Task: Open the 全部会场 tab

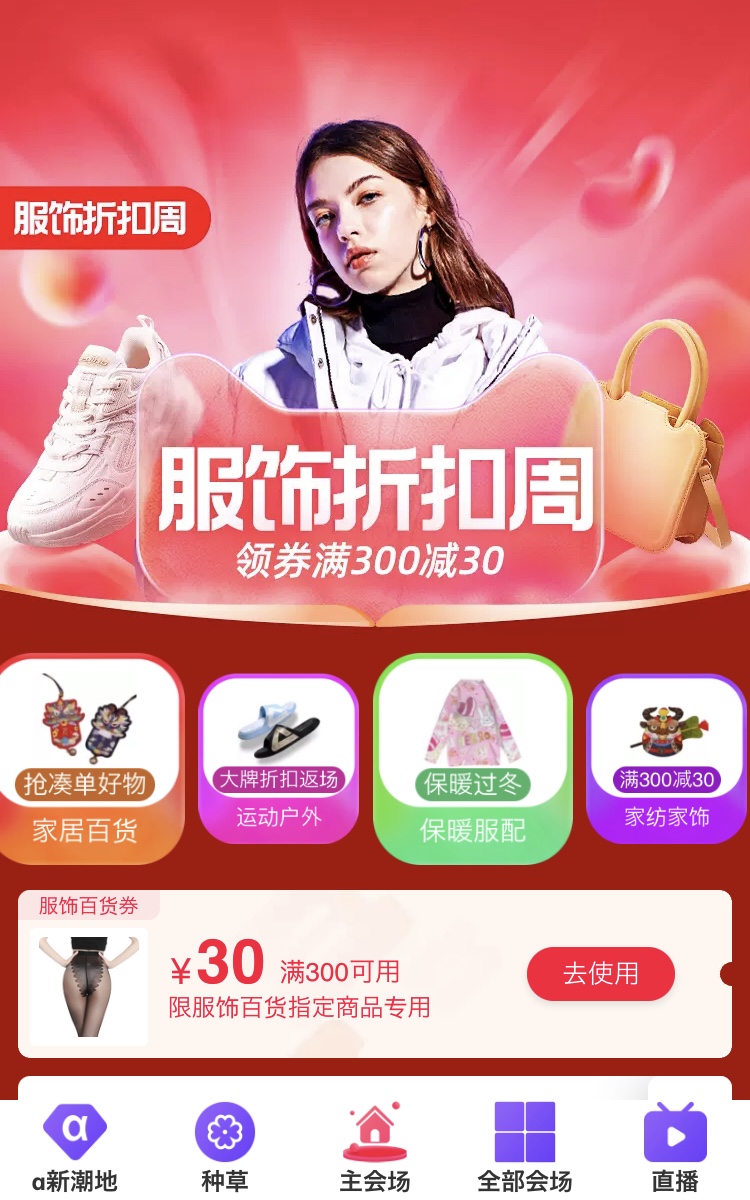Action: [x=525, y=1148]
